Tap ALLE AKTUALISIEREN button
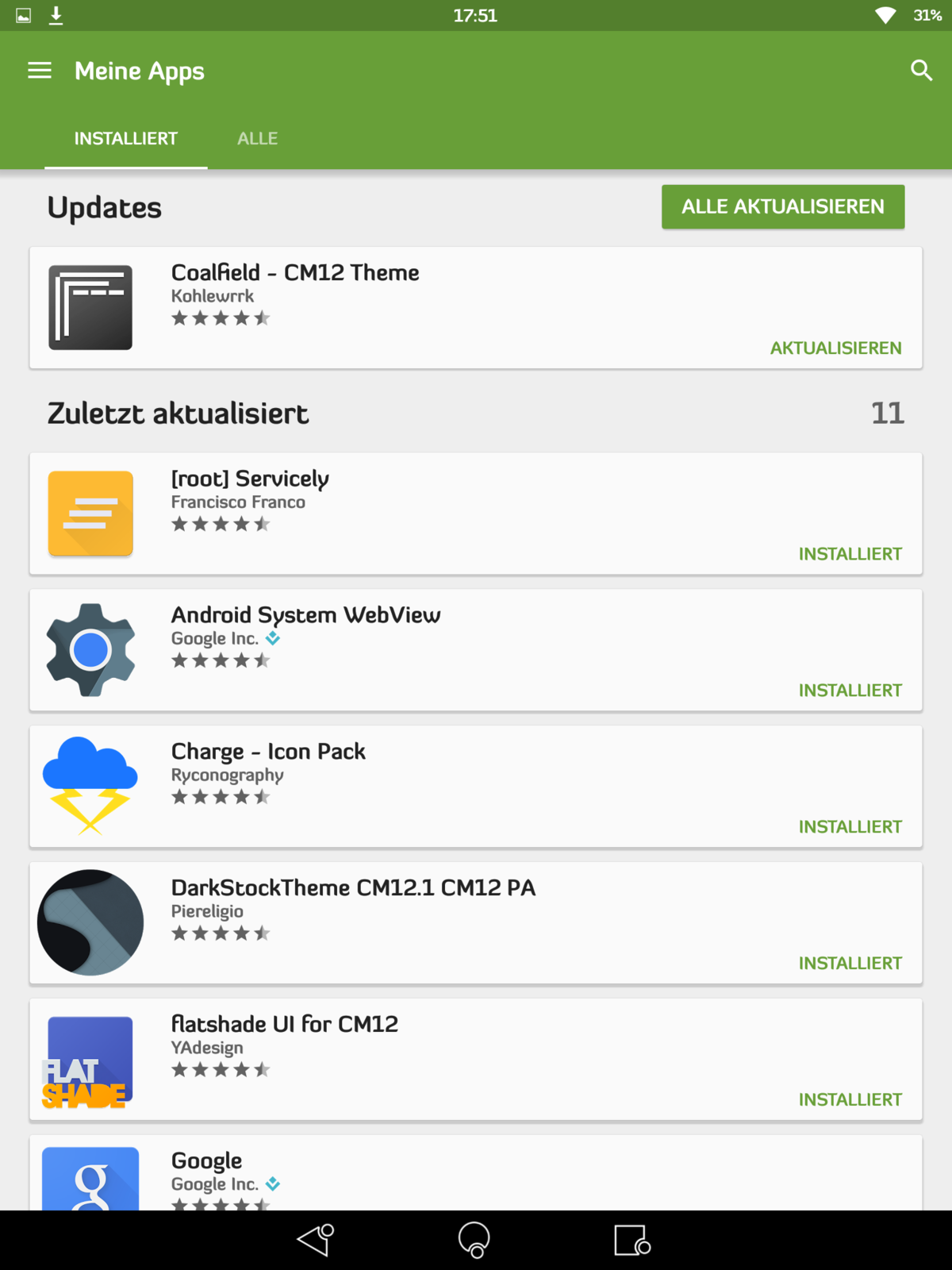The image size is (952, 1270). point(782,206)
